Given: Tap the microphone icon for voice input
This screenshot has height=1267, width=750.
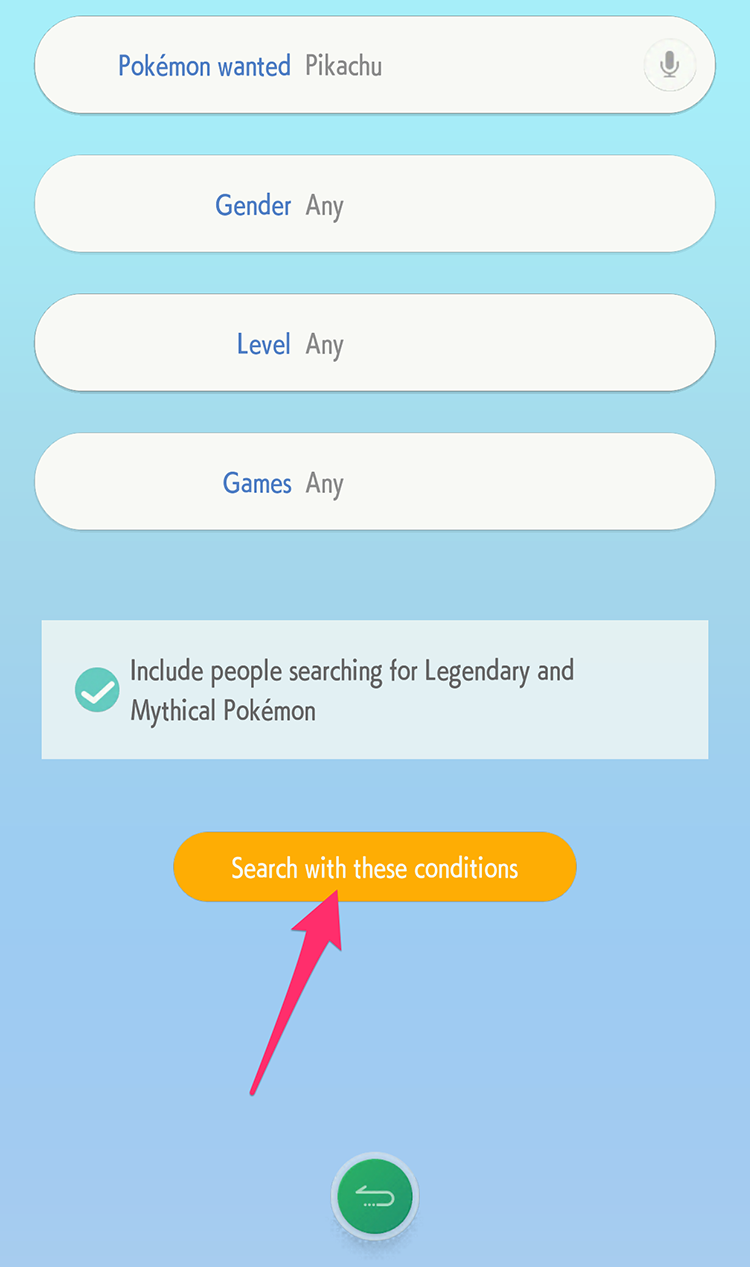Looking at the screenshot, I should pos(669,66).
